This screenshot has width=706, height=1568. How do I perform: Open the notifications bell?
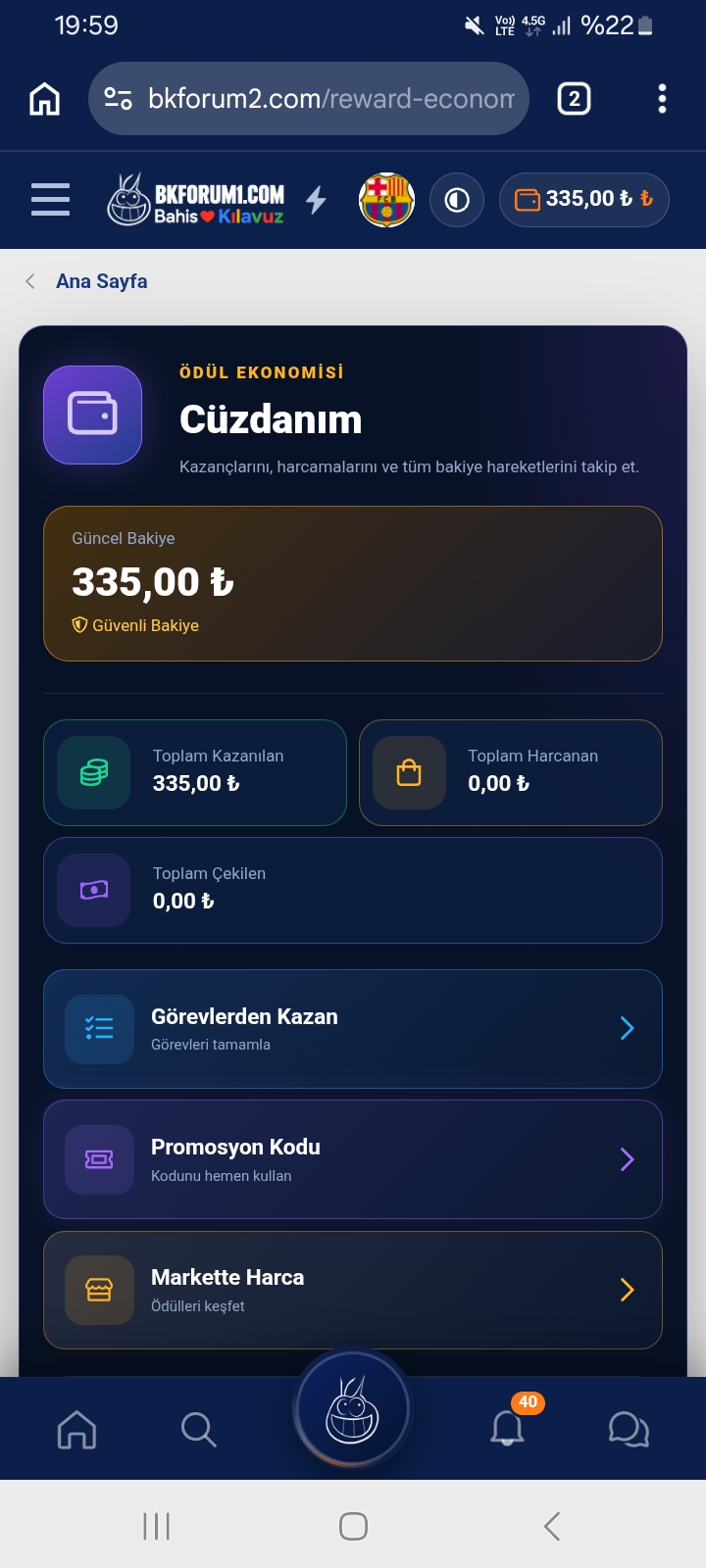pos(507,1430)
